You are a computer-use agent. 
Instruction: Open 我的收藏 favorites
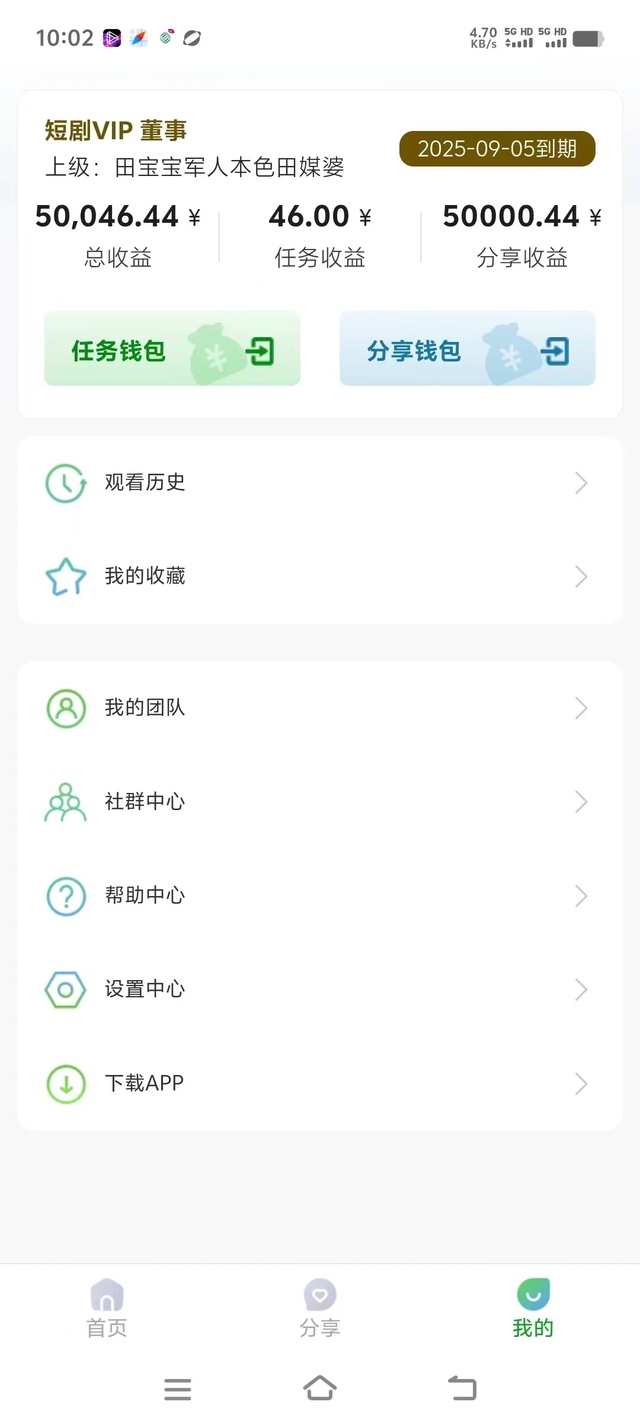click(x=320, y=577)
